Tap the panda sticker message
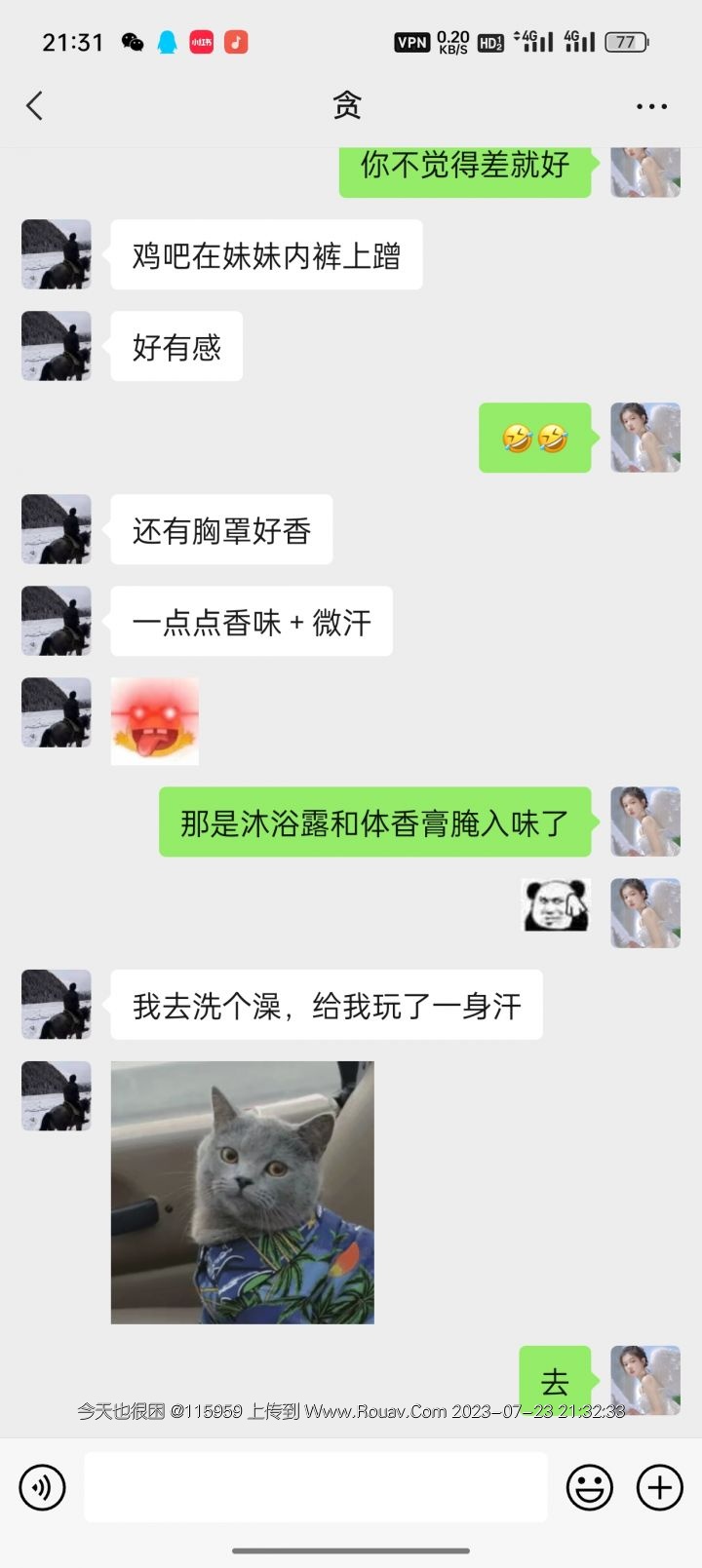The height and width of the screenshot is (1568, 702). pyautogui.click(x=556, y=905)
